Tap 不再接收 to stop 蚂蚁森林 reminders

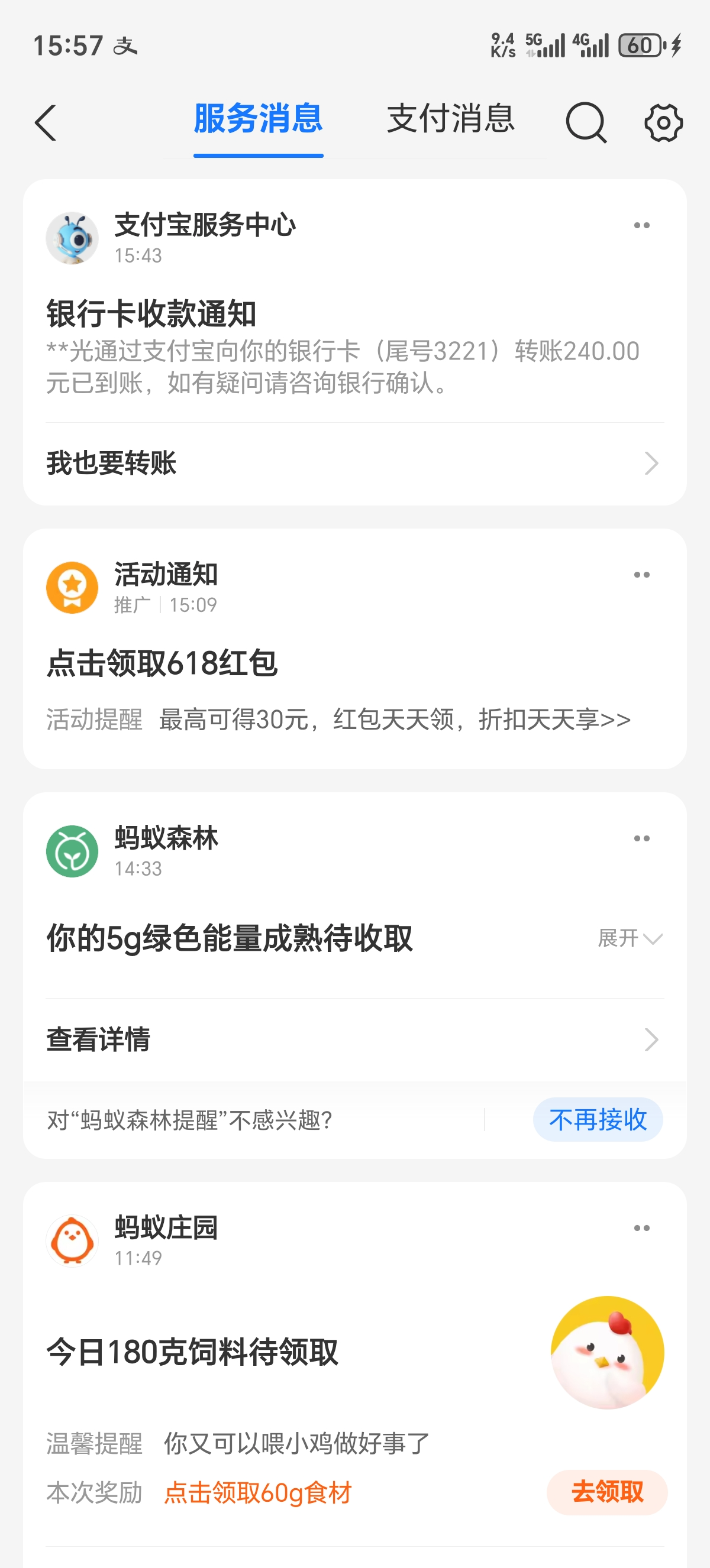click(598, 1119)
